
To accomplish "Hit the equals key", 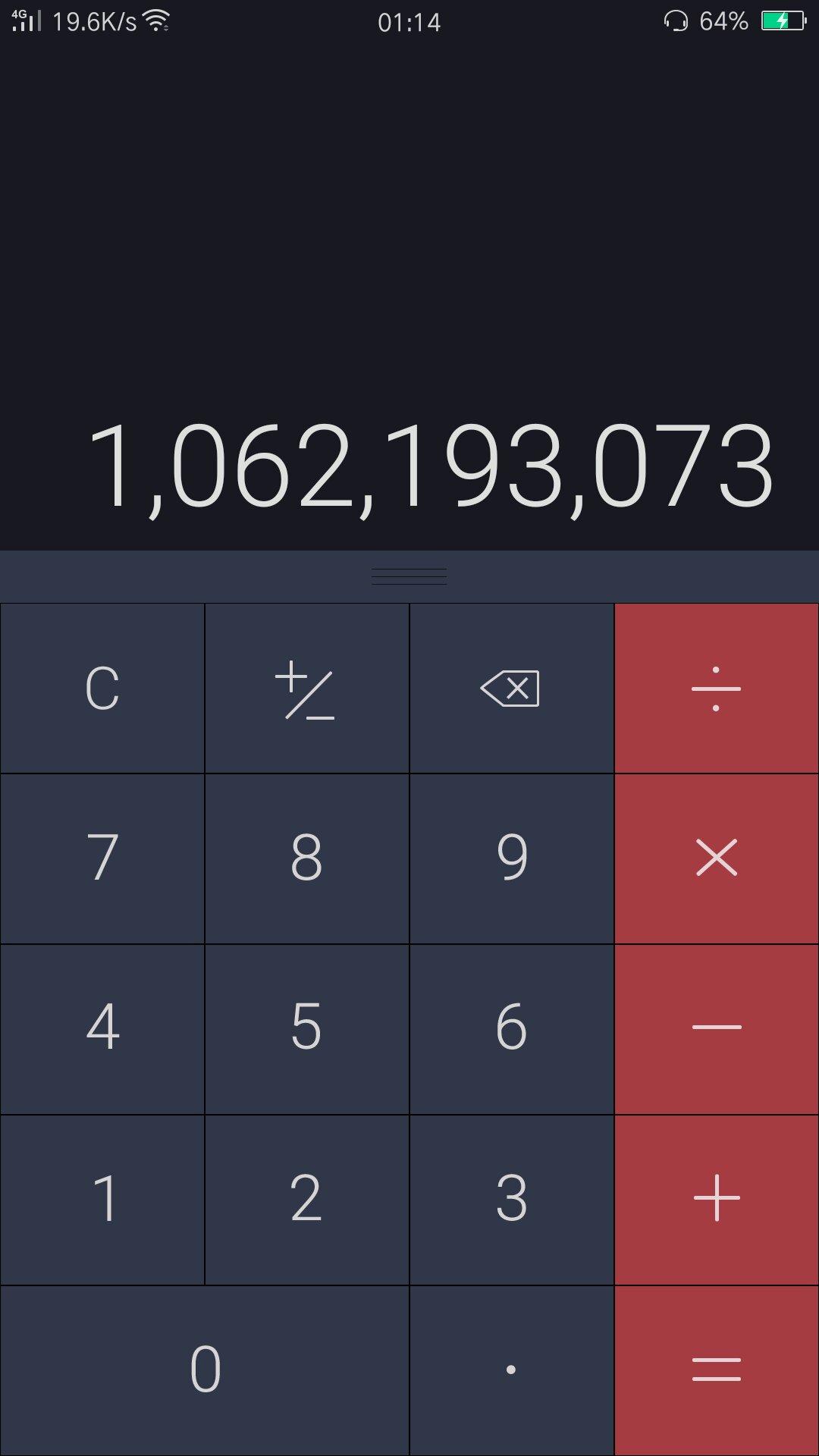I will point(717,1371).
